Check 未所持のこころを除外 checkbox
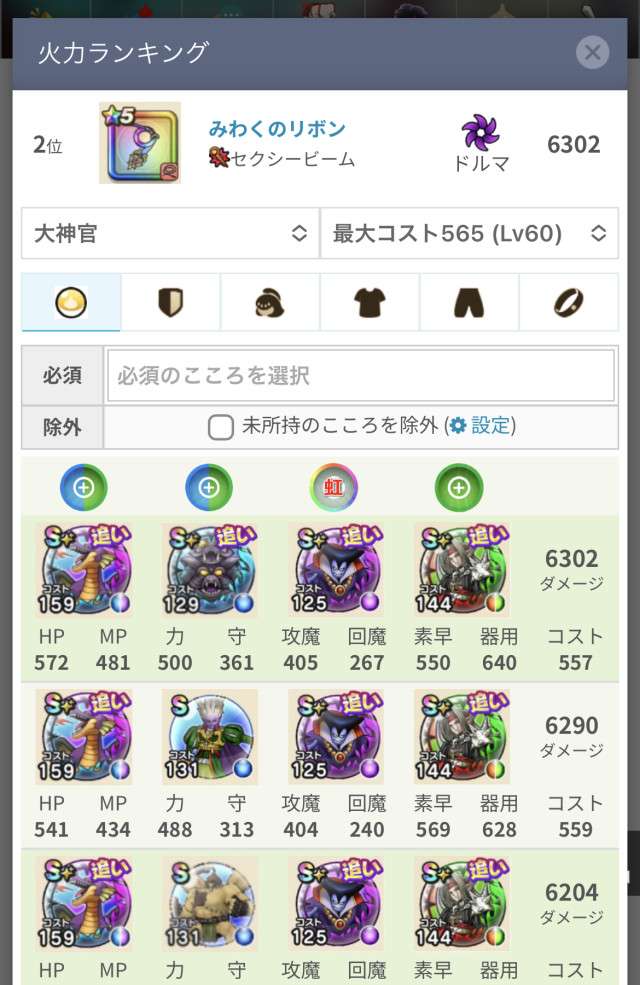640x985 pixels. (221, 427)
